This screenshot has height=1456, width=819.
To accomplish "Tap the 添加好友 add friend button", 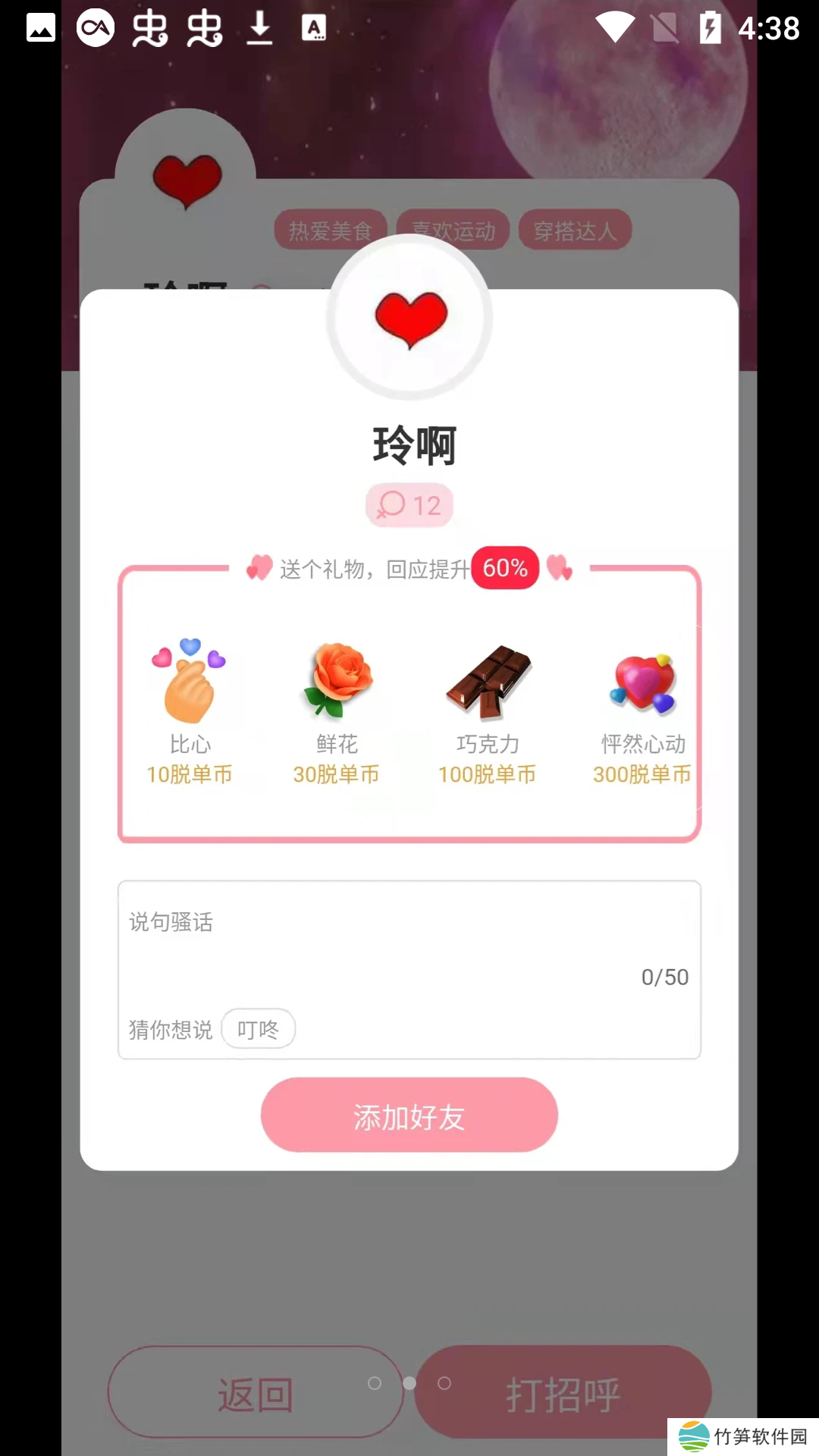I will (409, 1116).
